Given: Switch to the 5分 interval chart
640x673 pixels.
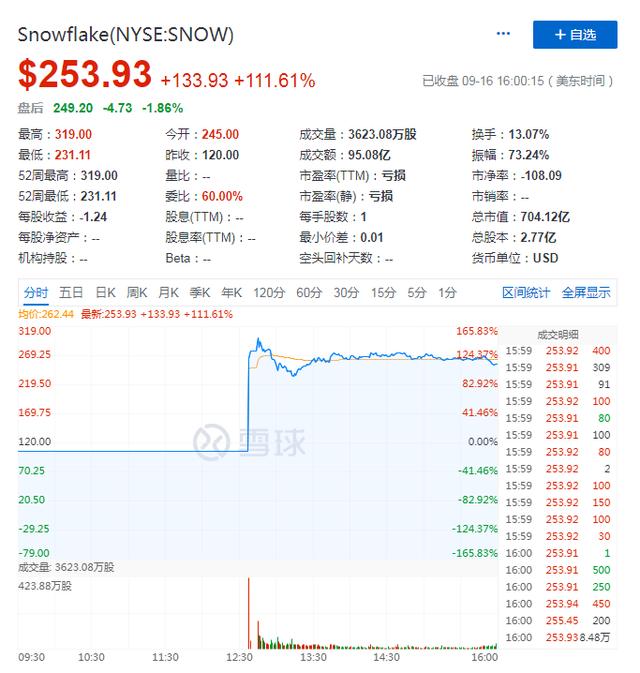Looking at the screenshot, I should tap(416, 292).
